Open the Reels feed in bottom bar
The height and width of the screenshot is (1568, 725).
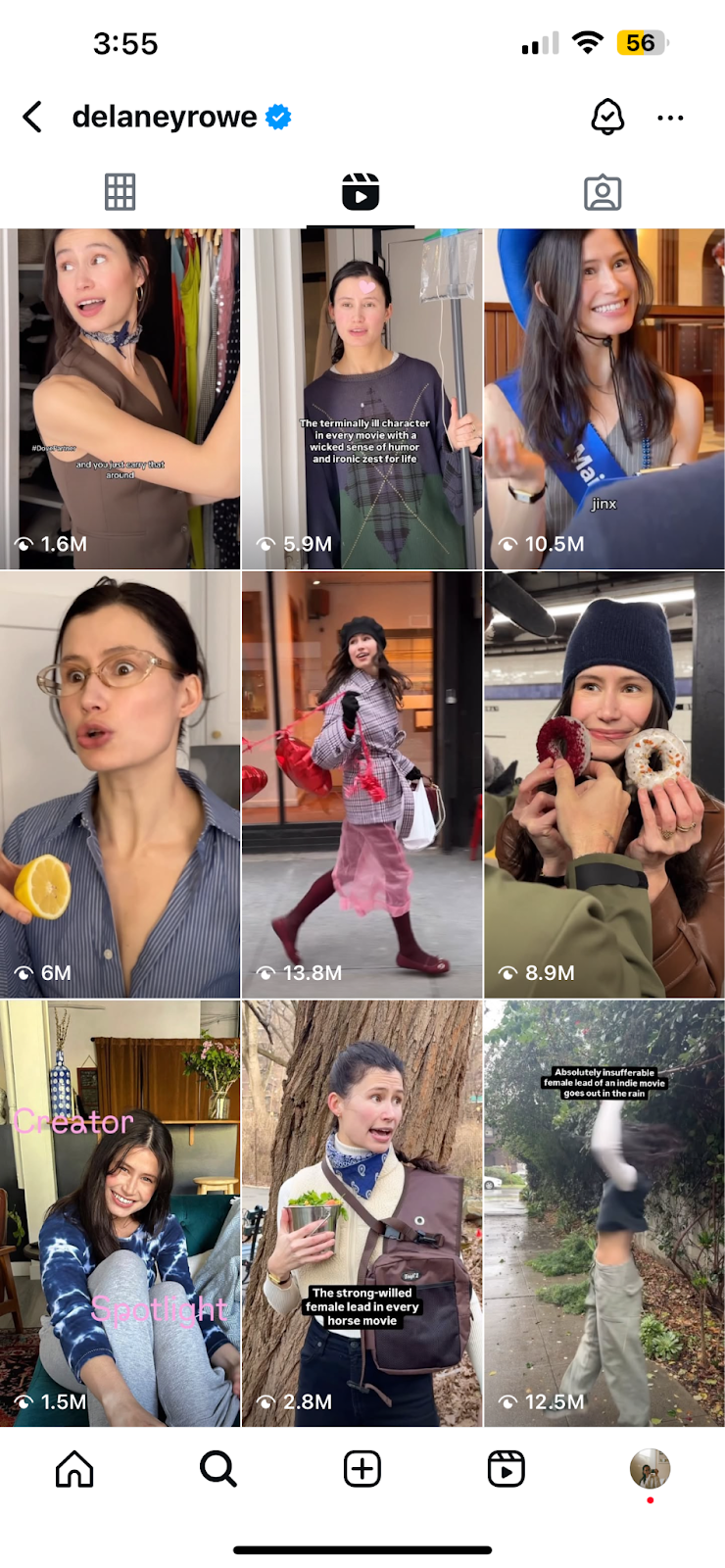(506, 1469)
